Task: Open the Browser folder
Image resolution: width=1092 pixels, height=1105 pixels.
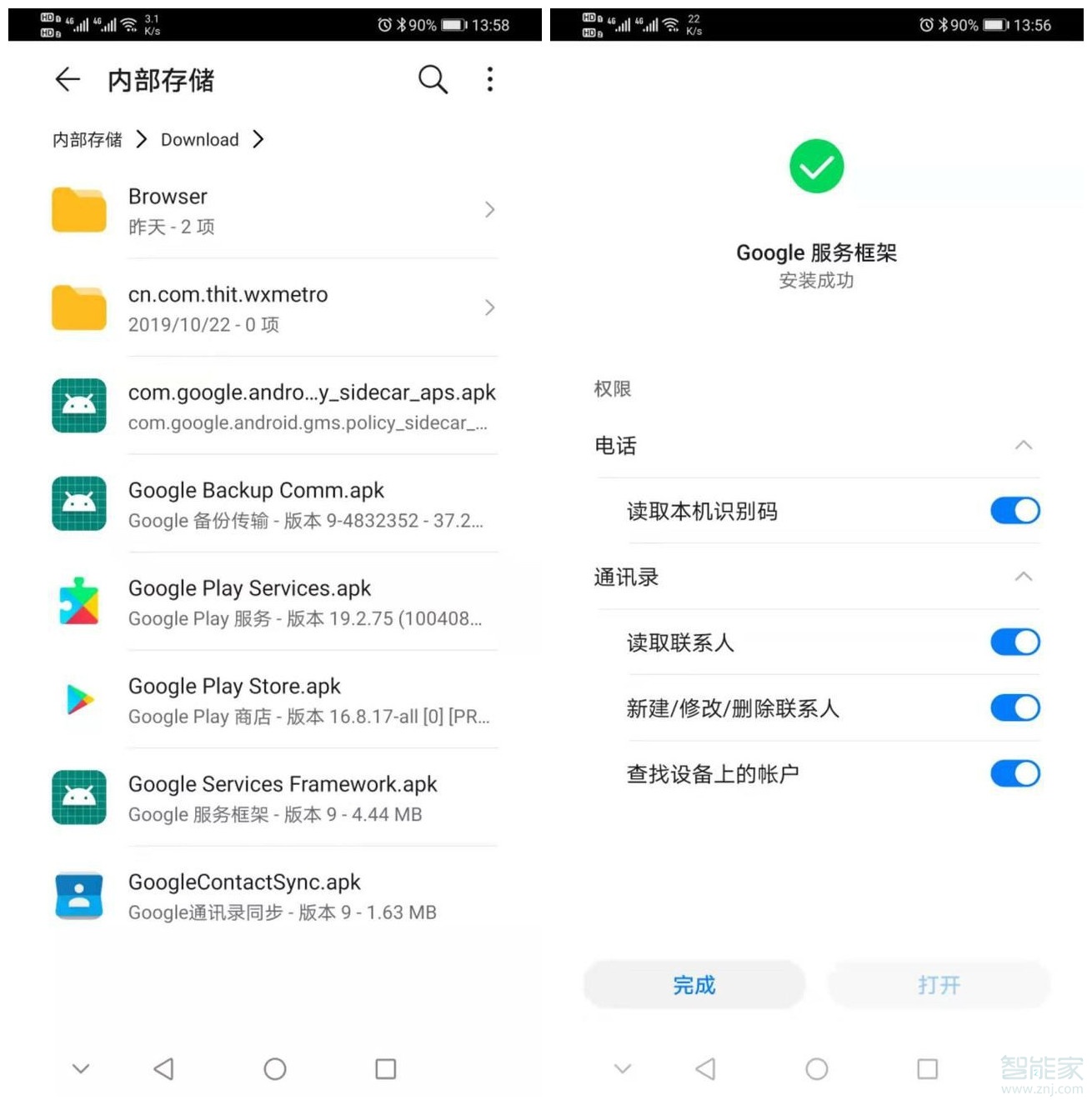Action: point(250,210)
